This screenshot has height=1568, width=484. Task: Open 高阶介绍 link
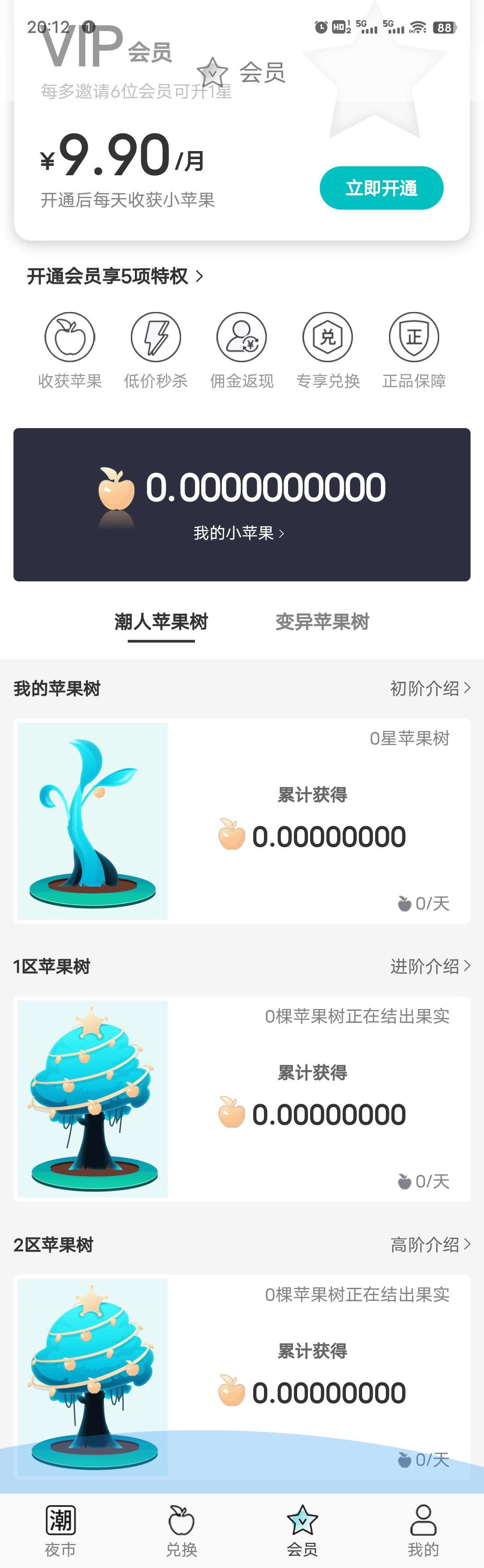coord(430,1245)
